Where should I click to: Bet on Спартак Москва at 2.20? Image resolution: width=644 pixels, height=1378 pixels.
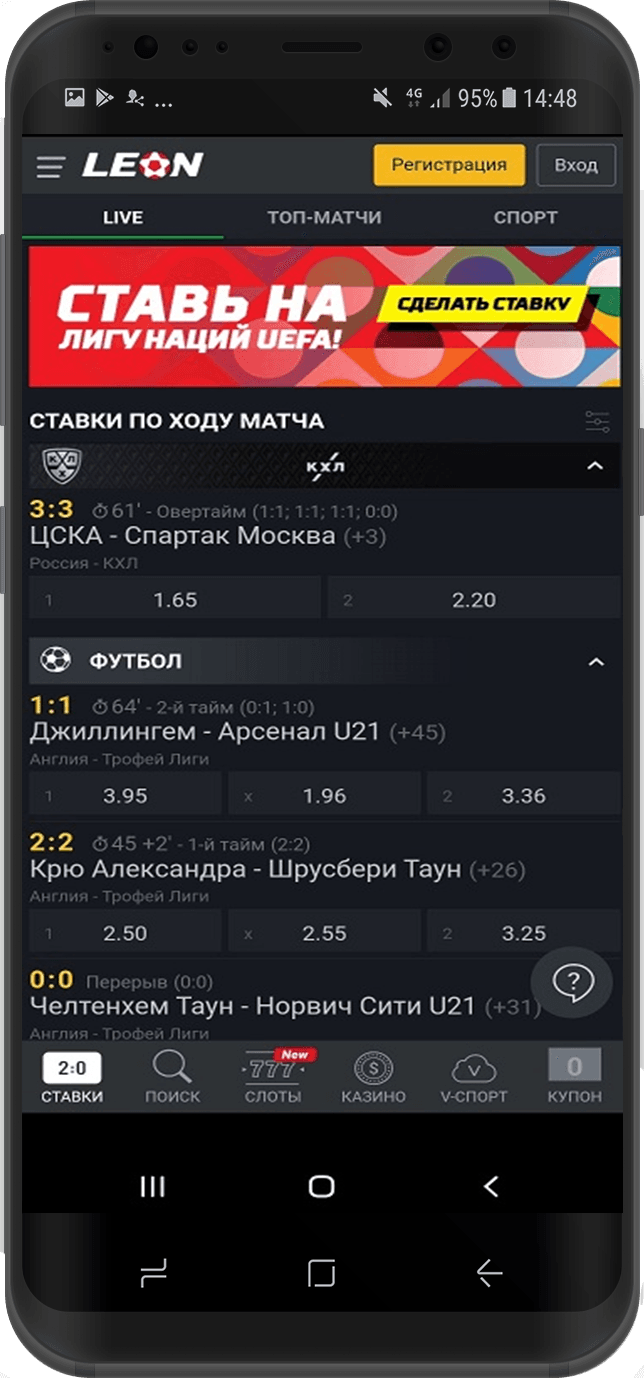click(473, 600)
